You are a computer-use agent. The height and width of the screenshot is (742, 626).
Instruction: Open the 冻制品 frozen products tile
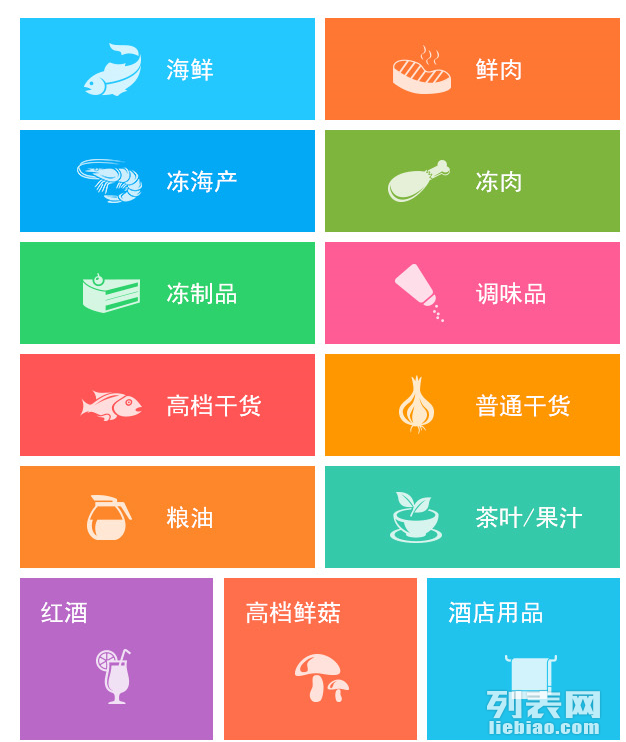[167, 293]
